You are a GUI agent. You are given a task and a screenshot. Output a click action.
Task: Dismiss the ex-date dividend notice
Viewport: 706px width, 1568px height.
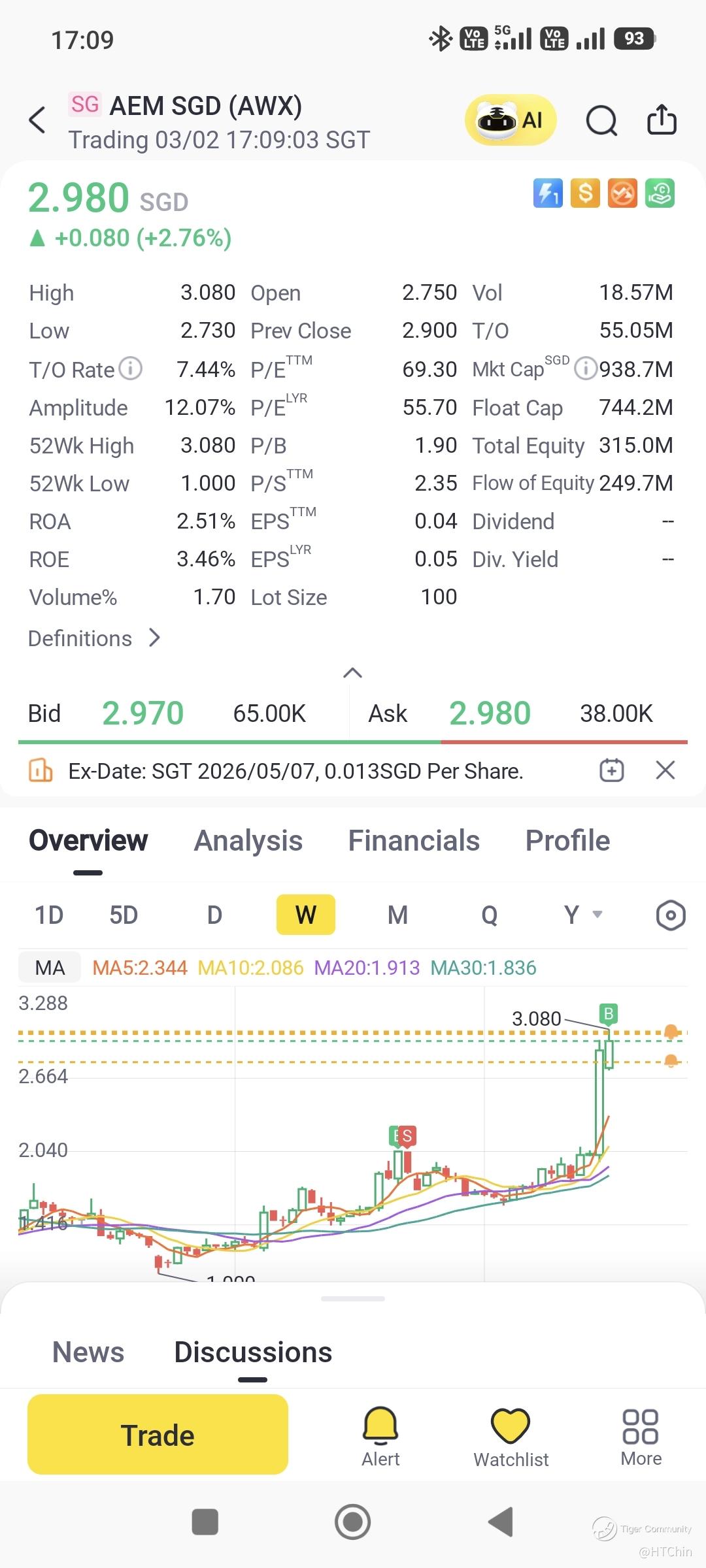coord(665,770)
